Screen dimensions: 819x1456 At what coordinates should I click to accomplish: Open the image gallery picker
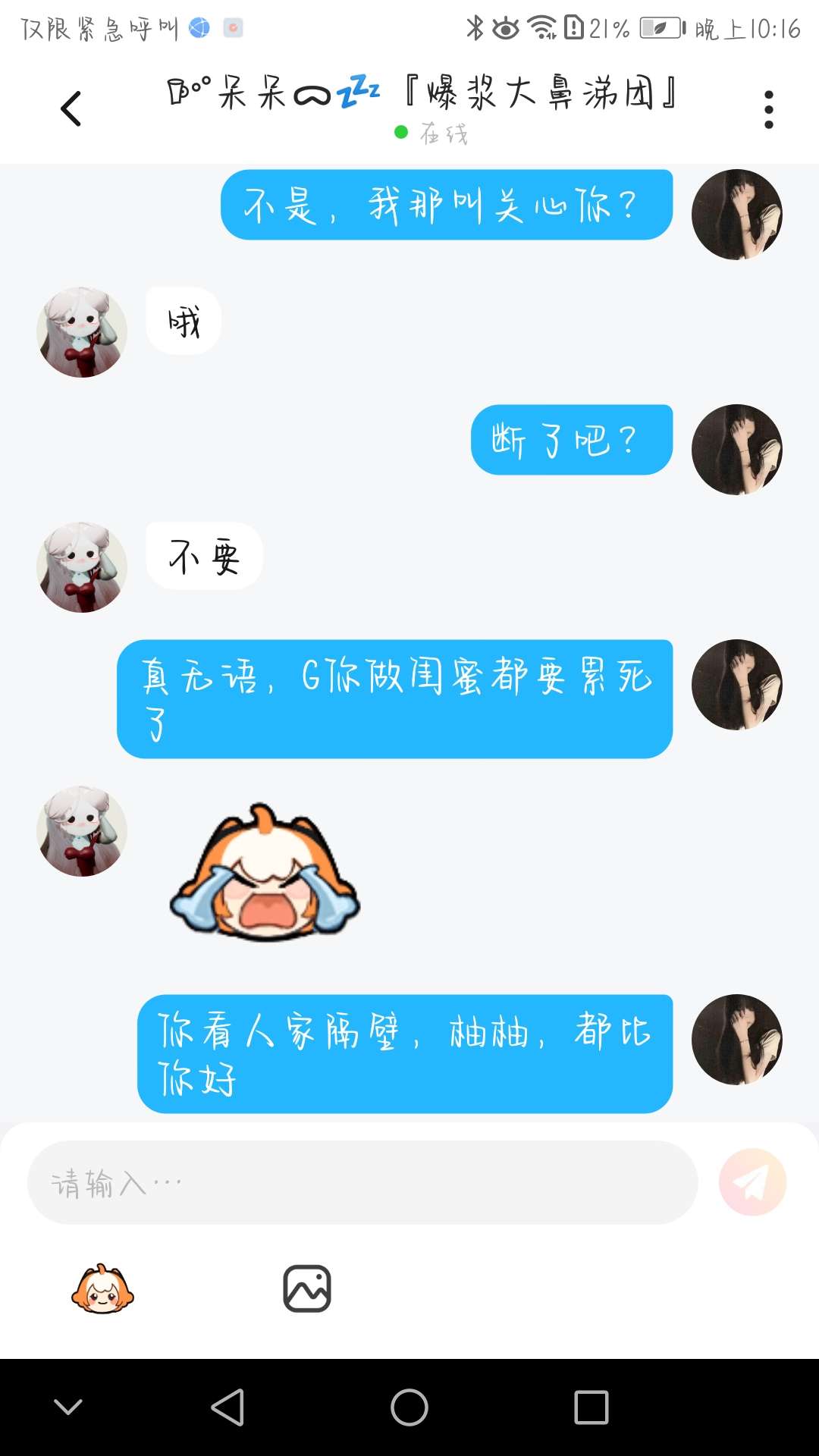point(307,1288)
